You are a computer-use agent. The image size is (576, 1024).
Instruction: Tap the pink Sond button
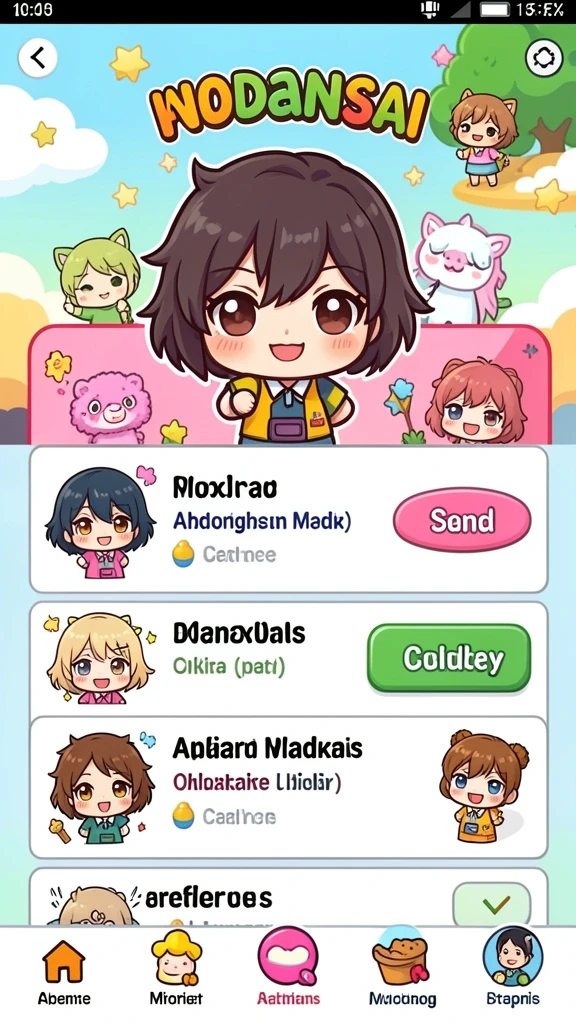[x=462, y=520]
